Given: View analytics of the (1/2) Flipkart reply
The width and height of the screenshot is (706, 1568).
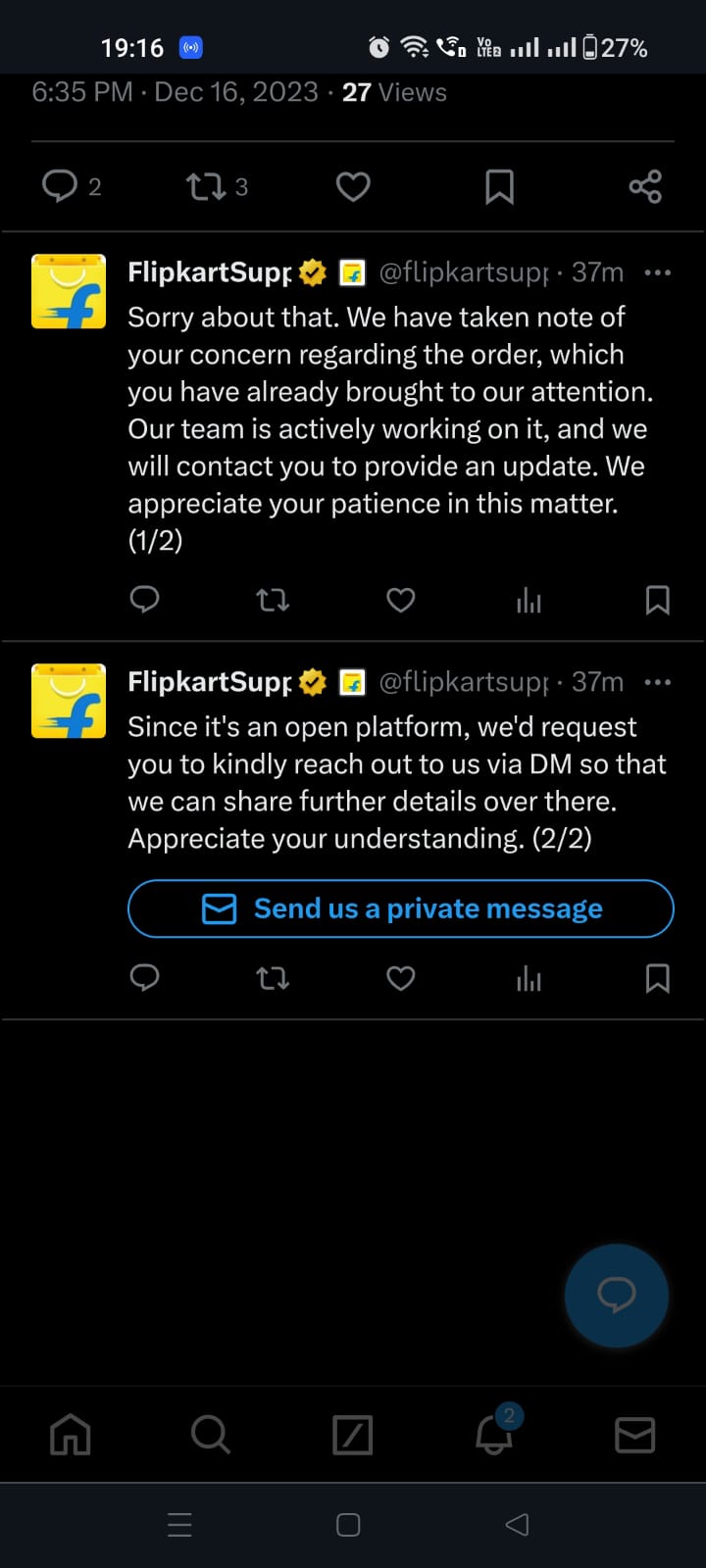Looking at the screenshot, I should pyautogui.click(x=529, y=600).
